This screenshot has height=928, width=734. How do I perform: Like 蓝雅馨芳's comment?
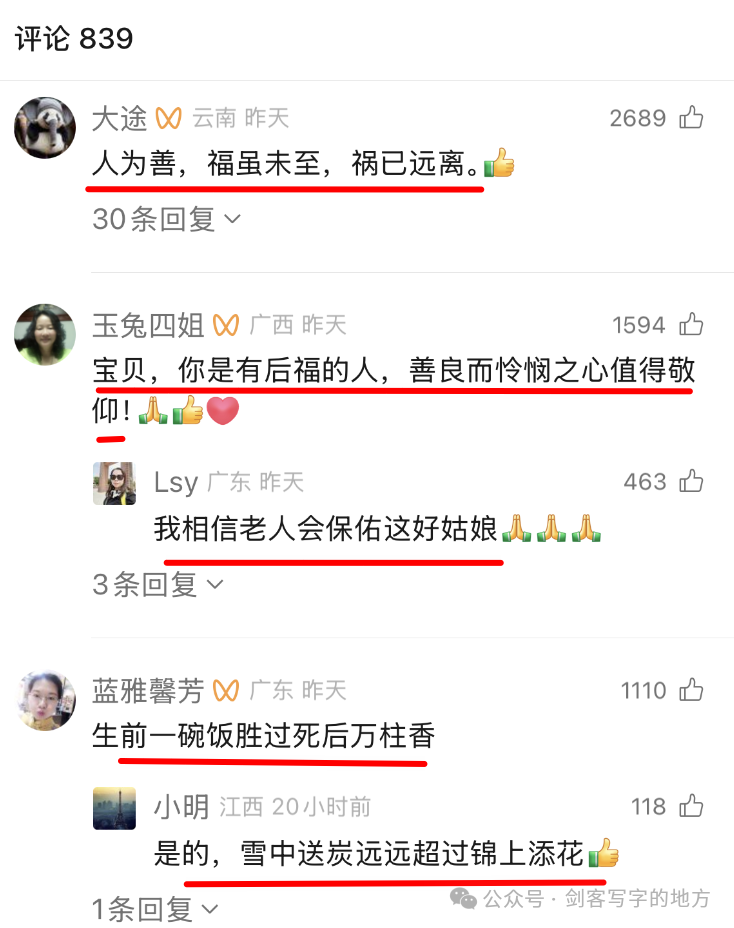691,690
